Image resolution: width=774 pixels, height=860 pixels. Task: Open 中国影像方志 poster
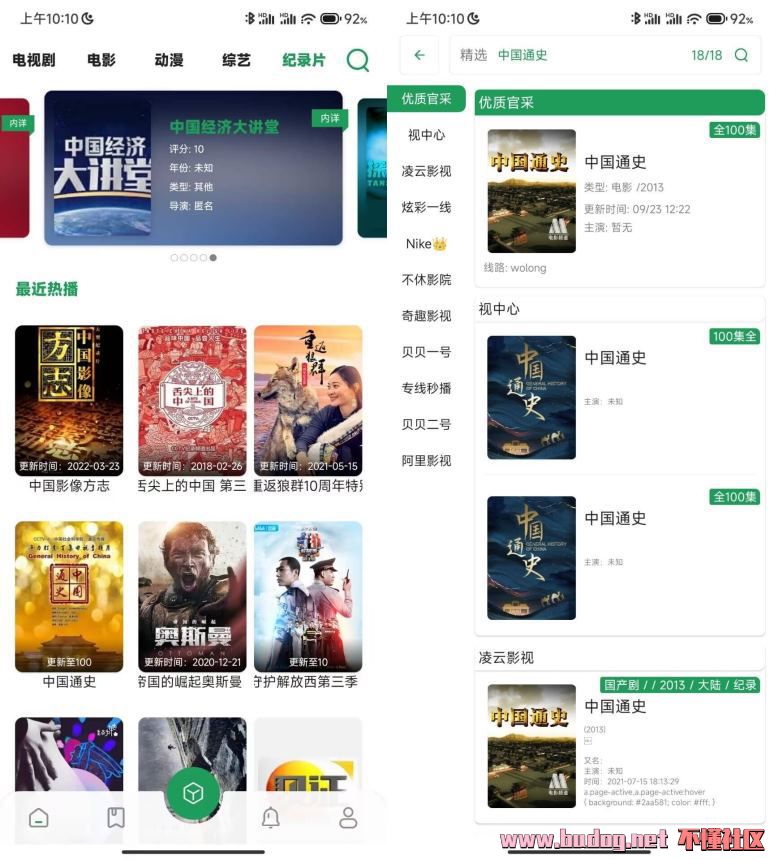click(69, 400)
